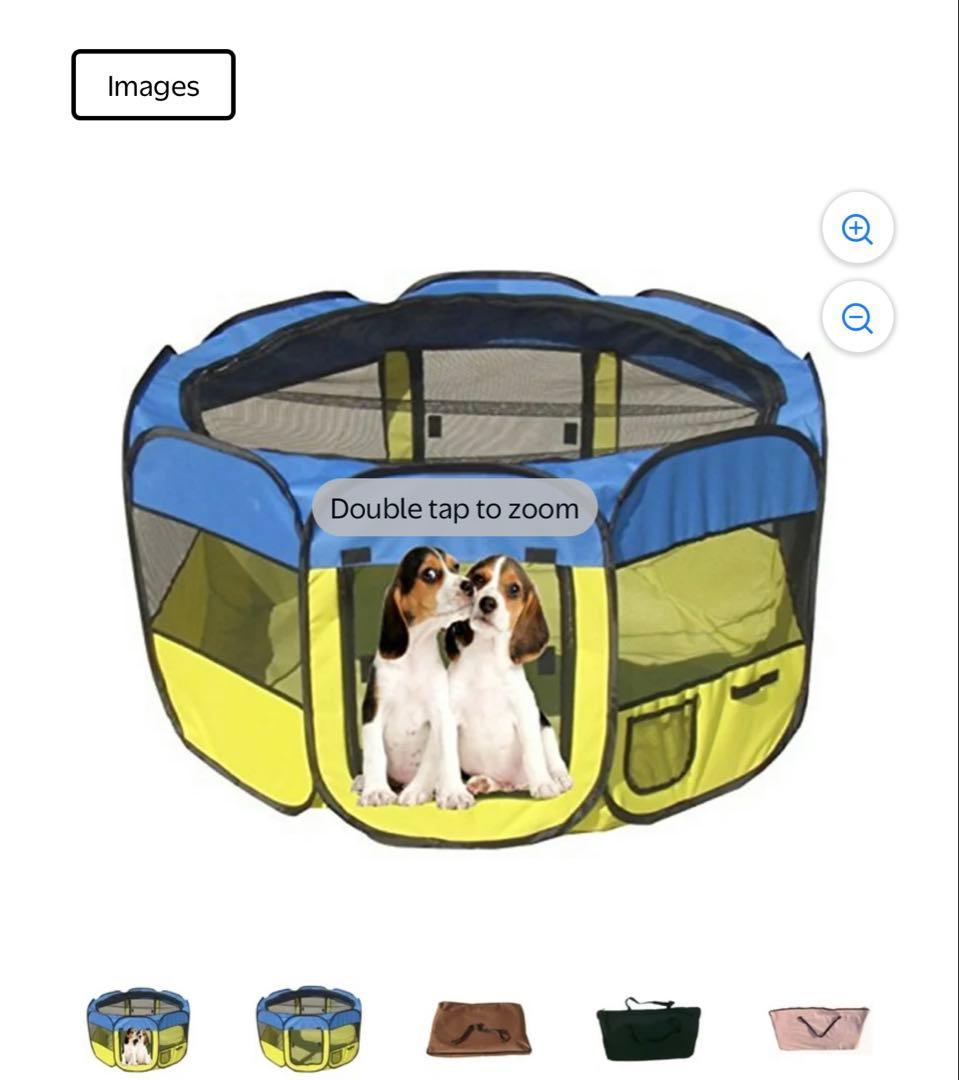The height and width of the screenshot is (1080, 959).
Task: Zoom in on the product image
Action: coord(857,229)
